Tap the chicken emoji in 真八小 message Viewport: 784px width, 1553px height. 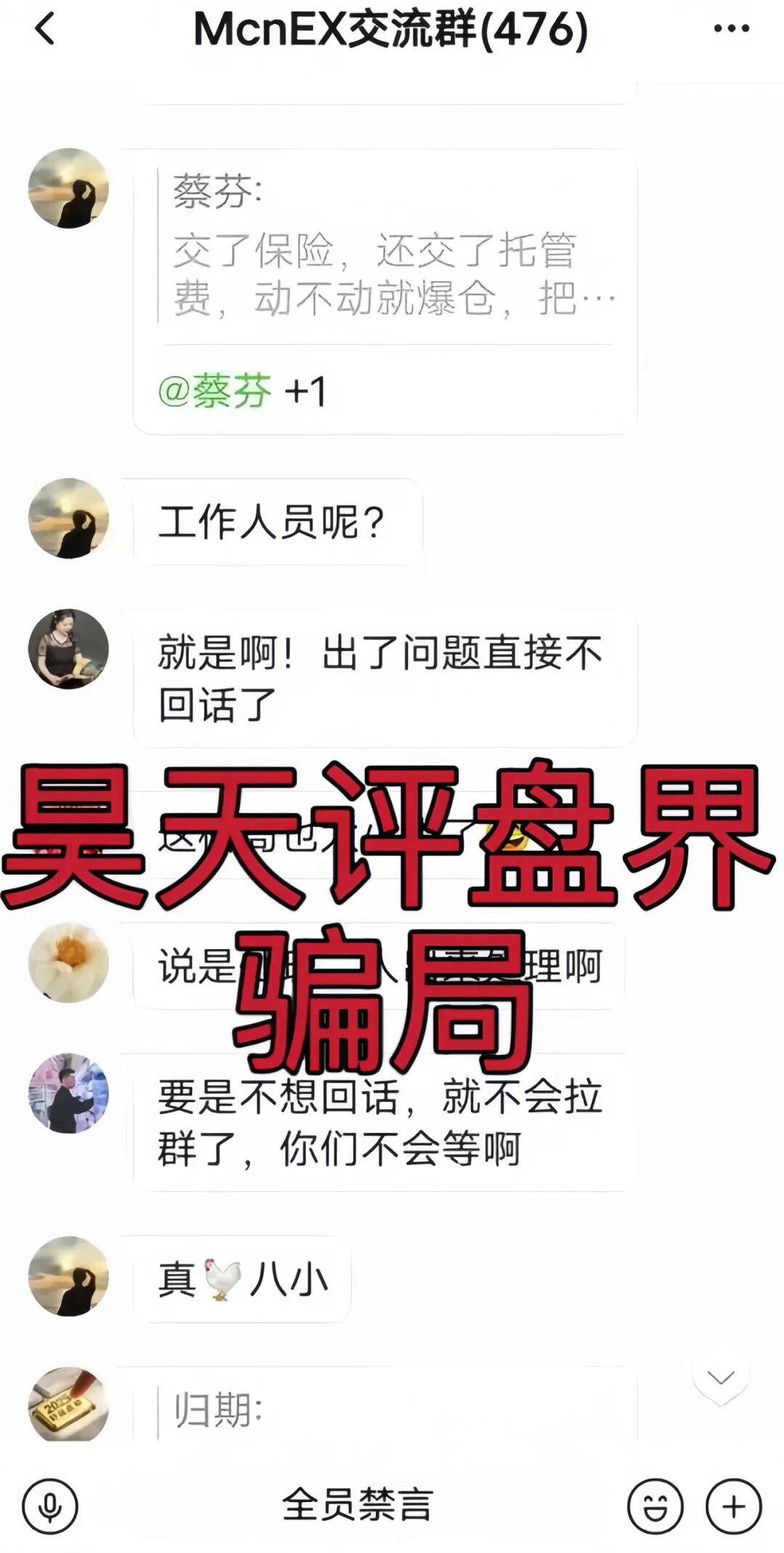[x=218, y=1278]
